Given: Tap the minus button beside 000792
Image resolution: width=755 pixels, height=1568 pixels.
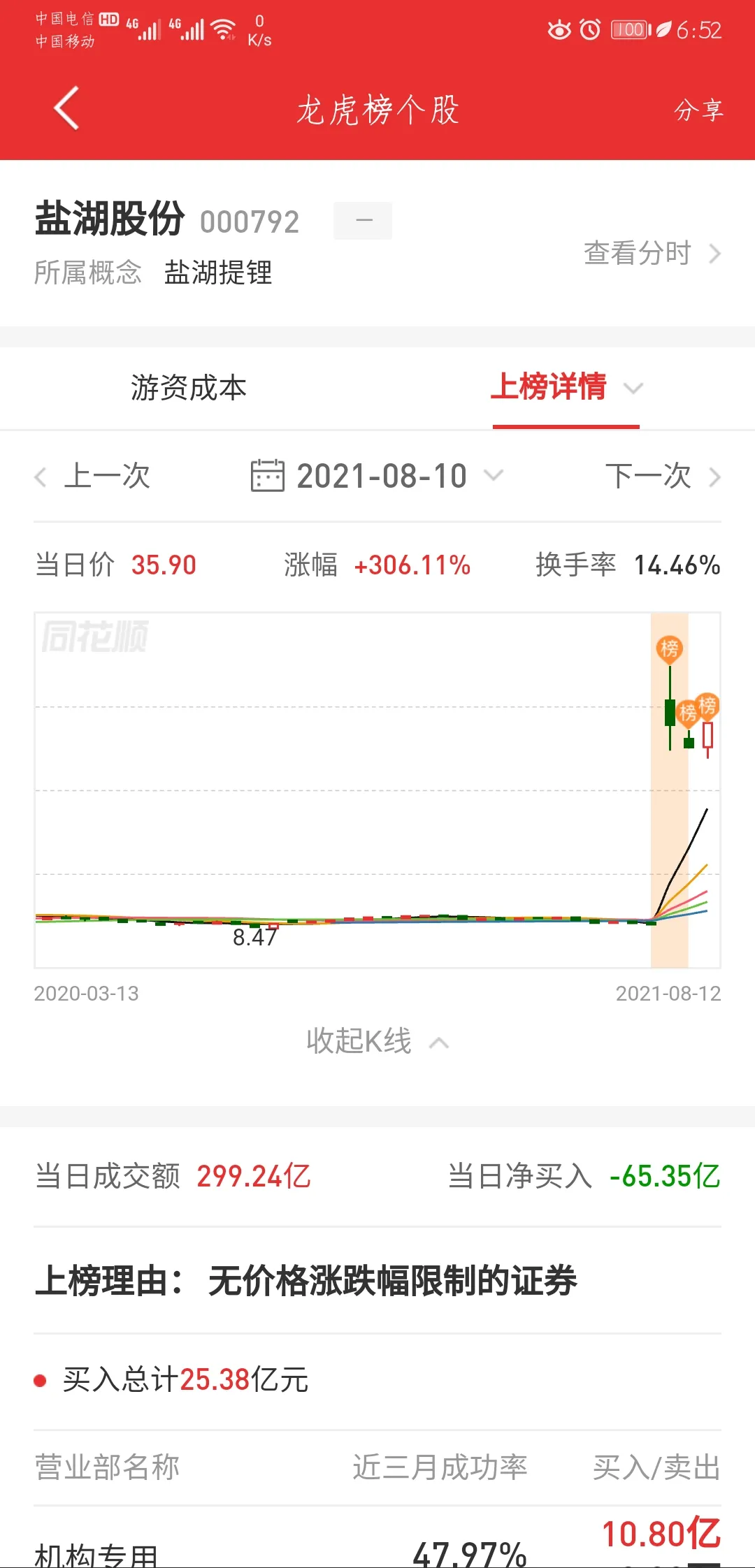Looking at the screenshot, I should tap(363, 221).
